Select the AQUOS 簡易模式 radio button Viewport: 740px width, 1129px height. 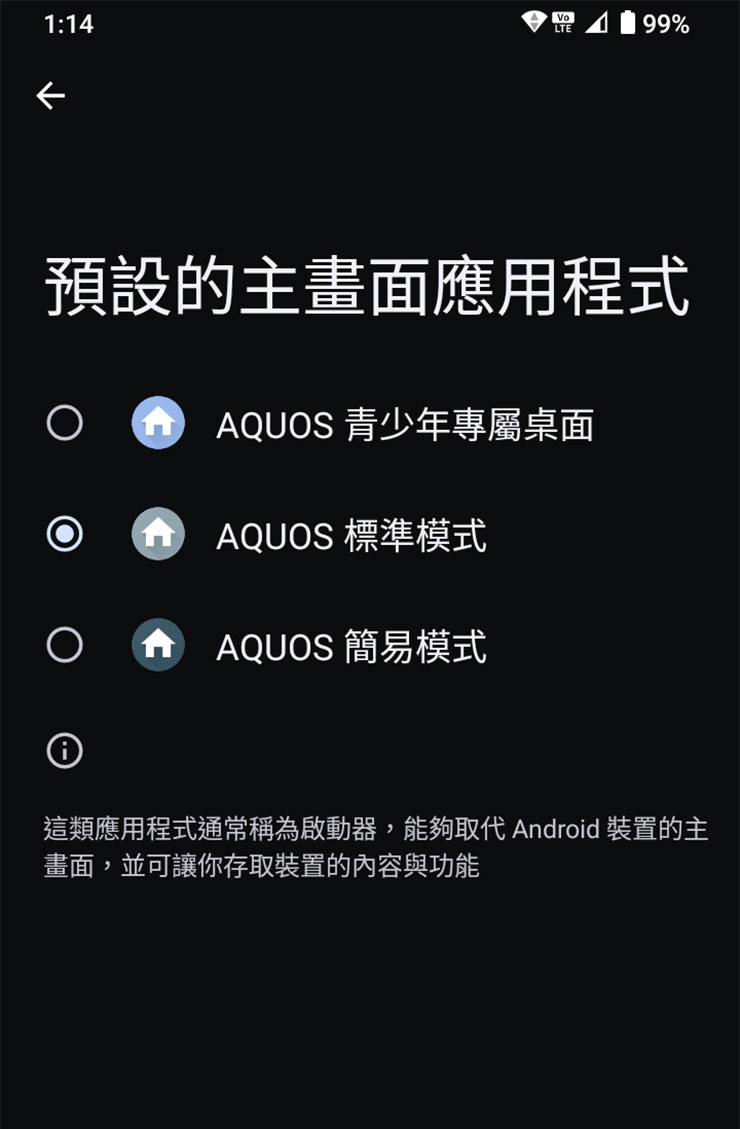pos(64,645)
